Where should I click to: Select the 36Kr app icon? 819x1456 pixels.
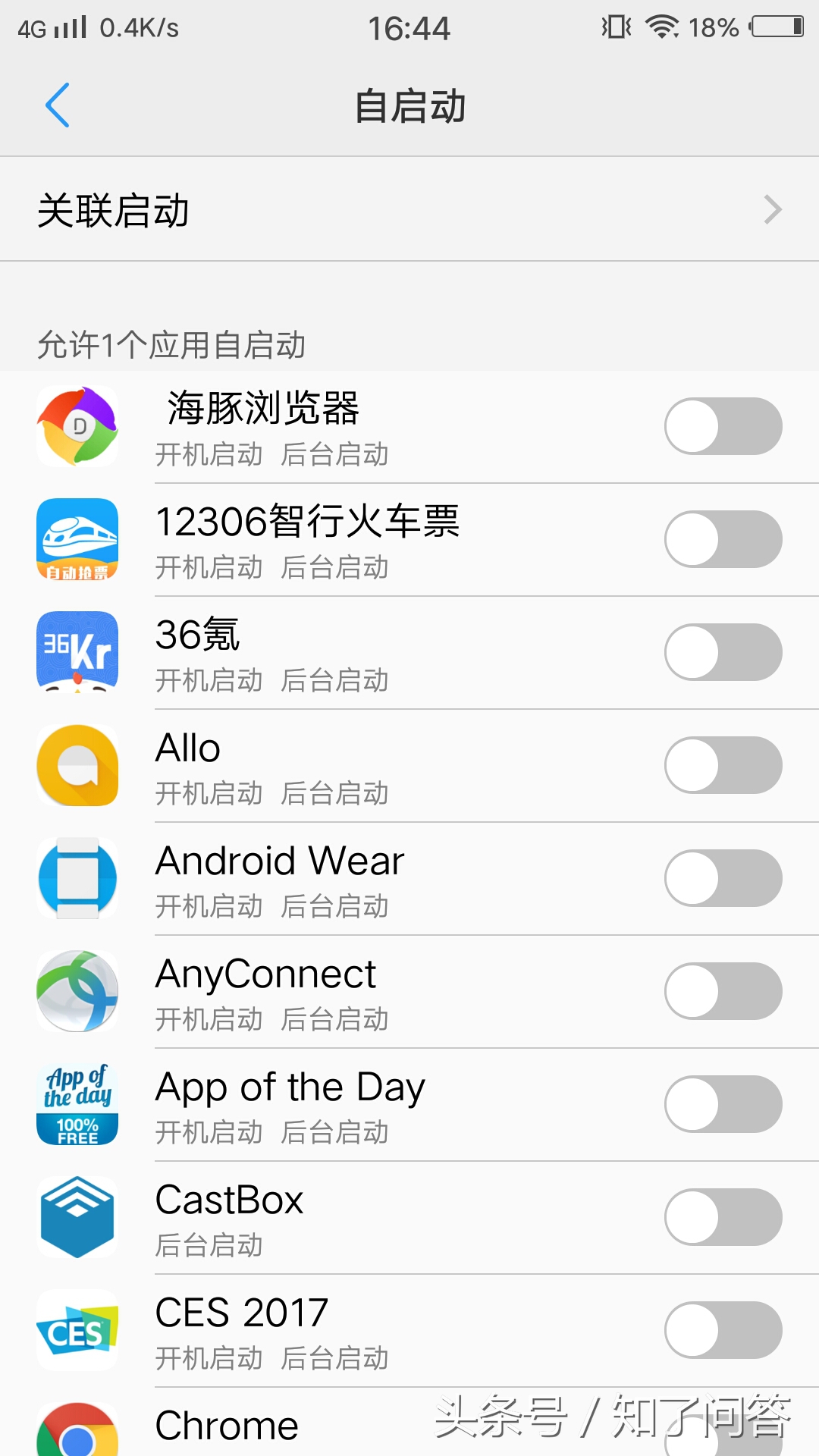point(77,653)
